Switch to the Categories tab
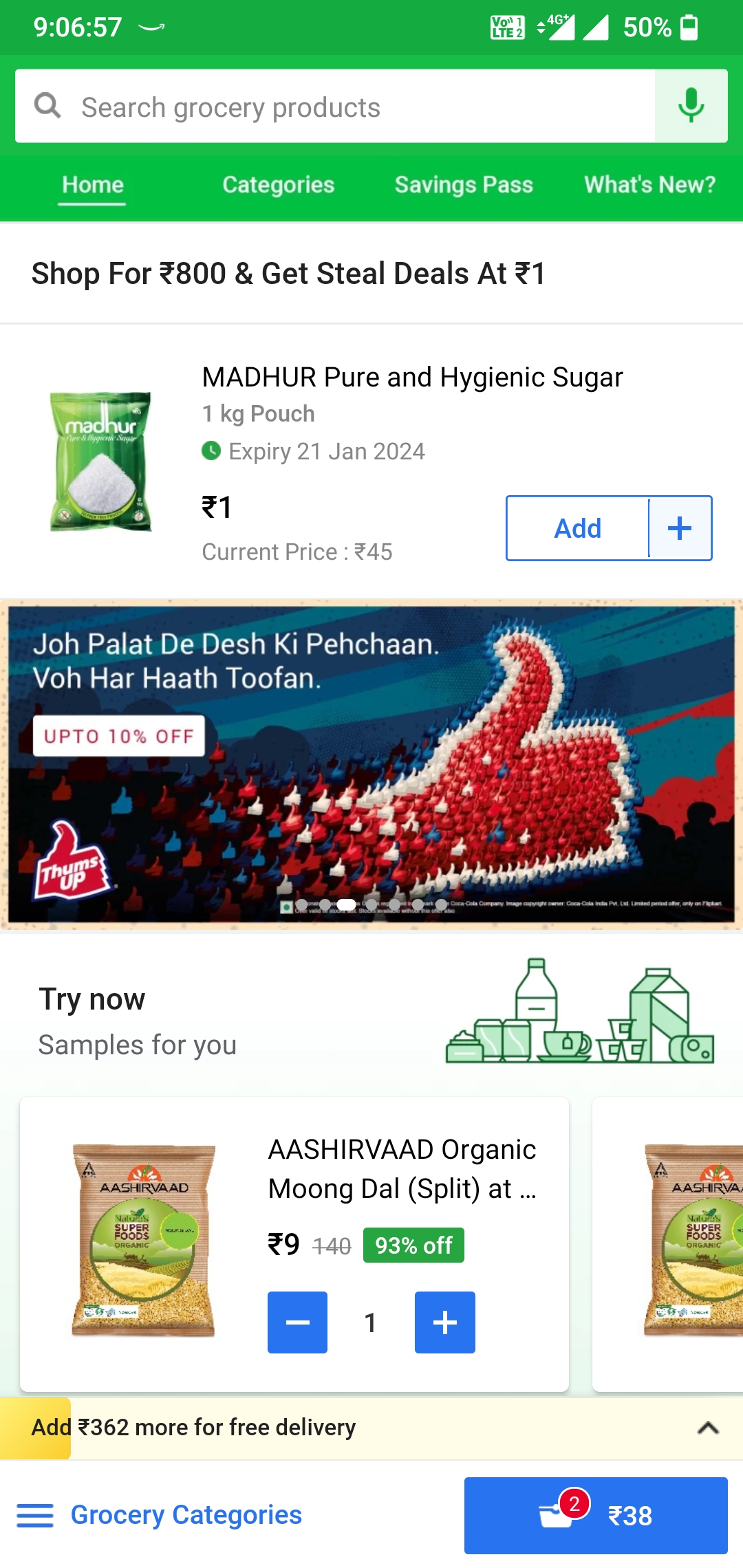This screenshot has width=743, height=1568. 278,184
